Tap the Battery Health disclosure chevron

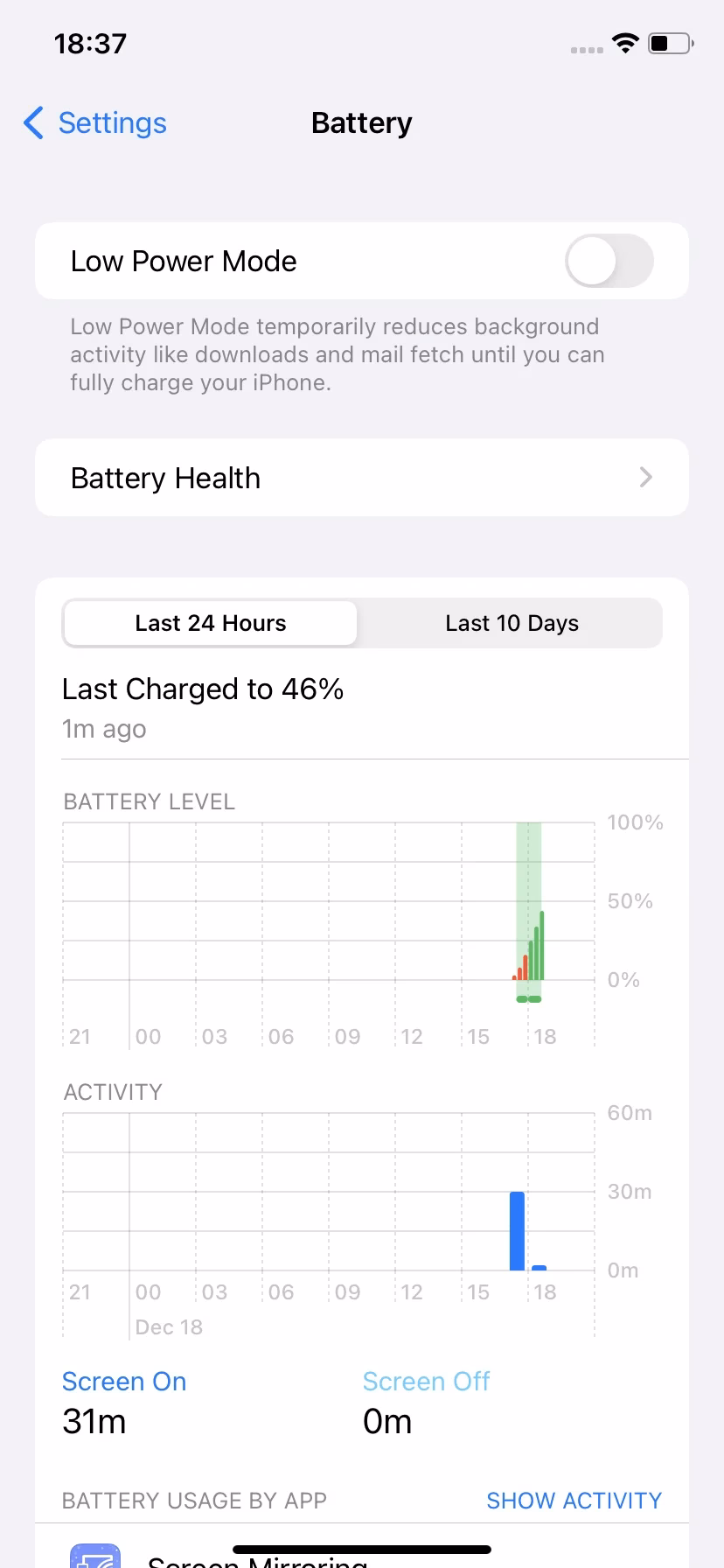click(x=646, y=478)
